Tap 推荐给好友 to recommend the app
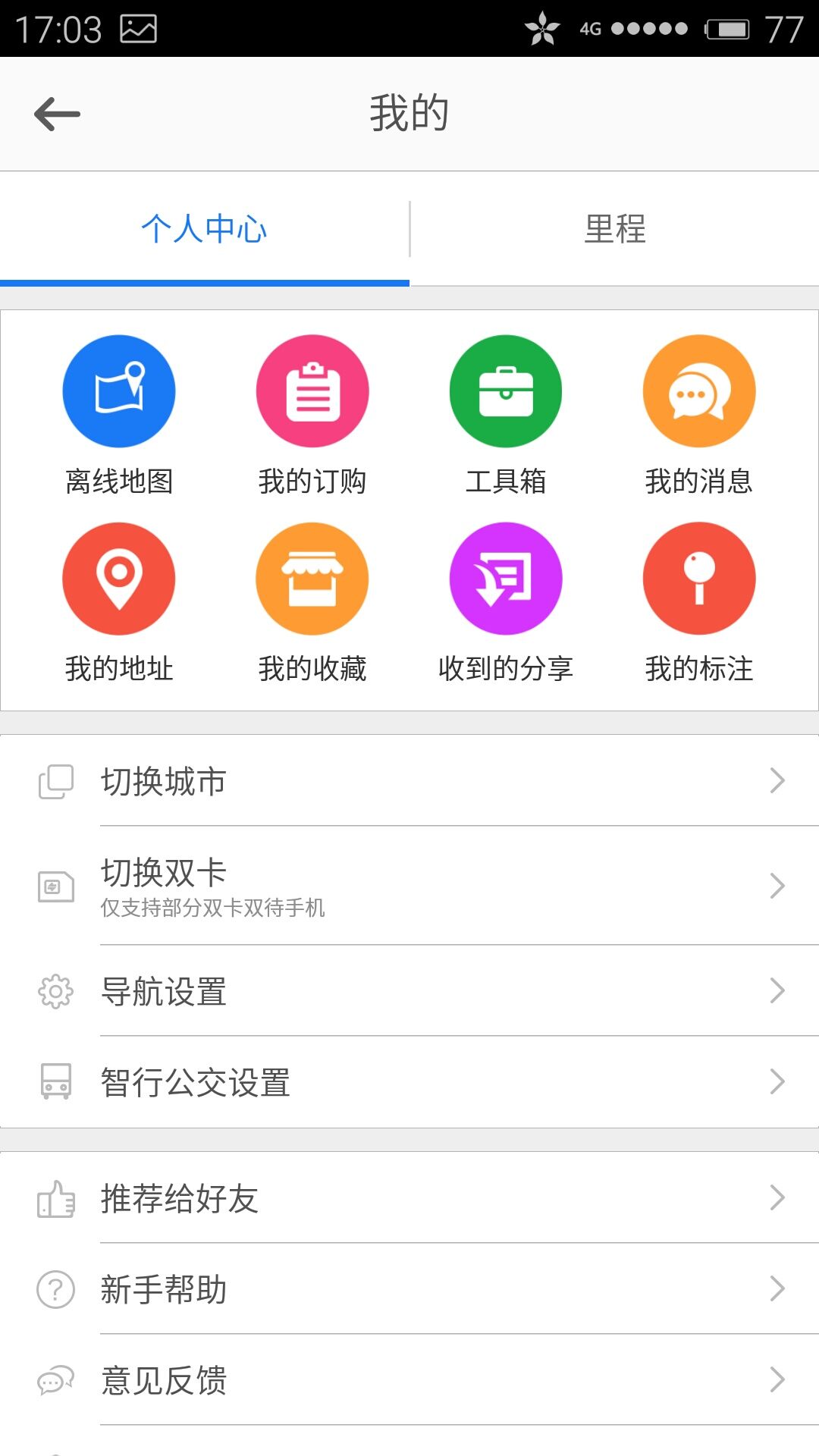This screenshot has height=1456, width=819. point(409,1198)
